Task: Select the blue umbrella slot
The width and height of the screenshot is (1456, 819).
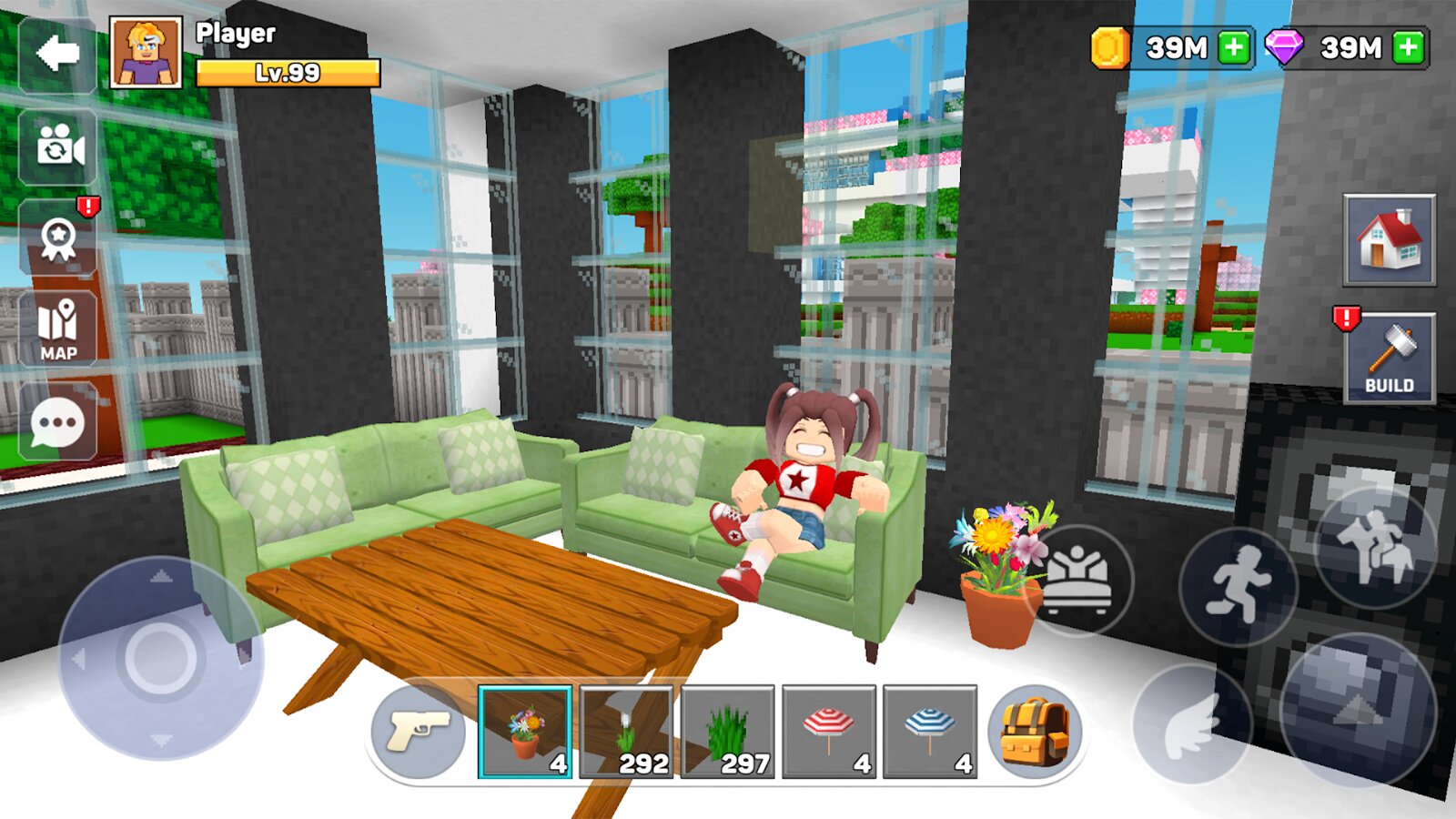Action: pos(930,732)
